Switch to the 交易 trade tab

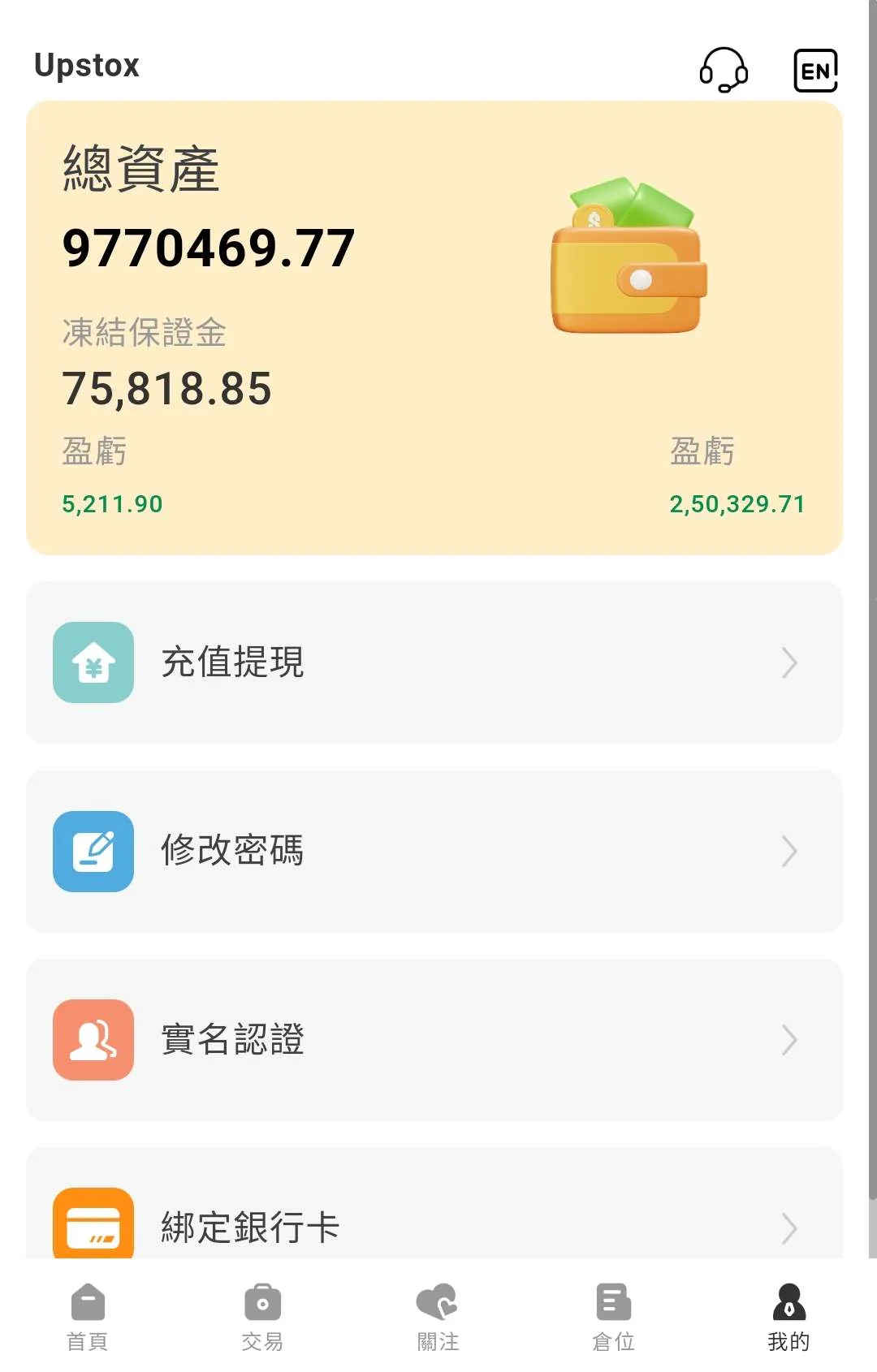pos(262,1317)
